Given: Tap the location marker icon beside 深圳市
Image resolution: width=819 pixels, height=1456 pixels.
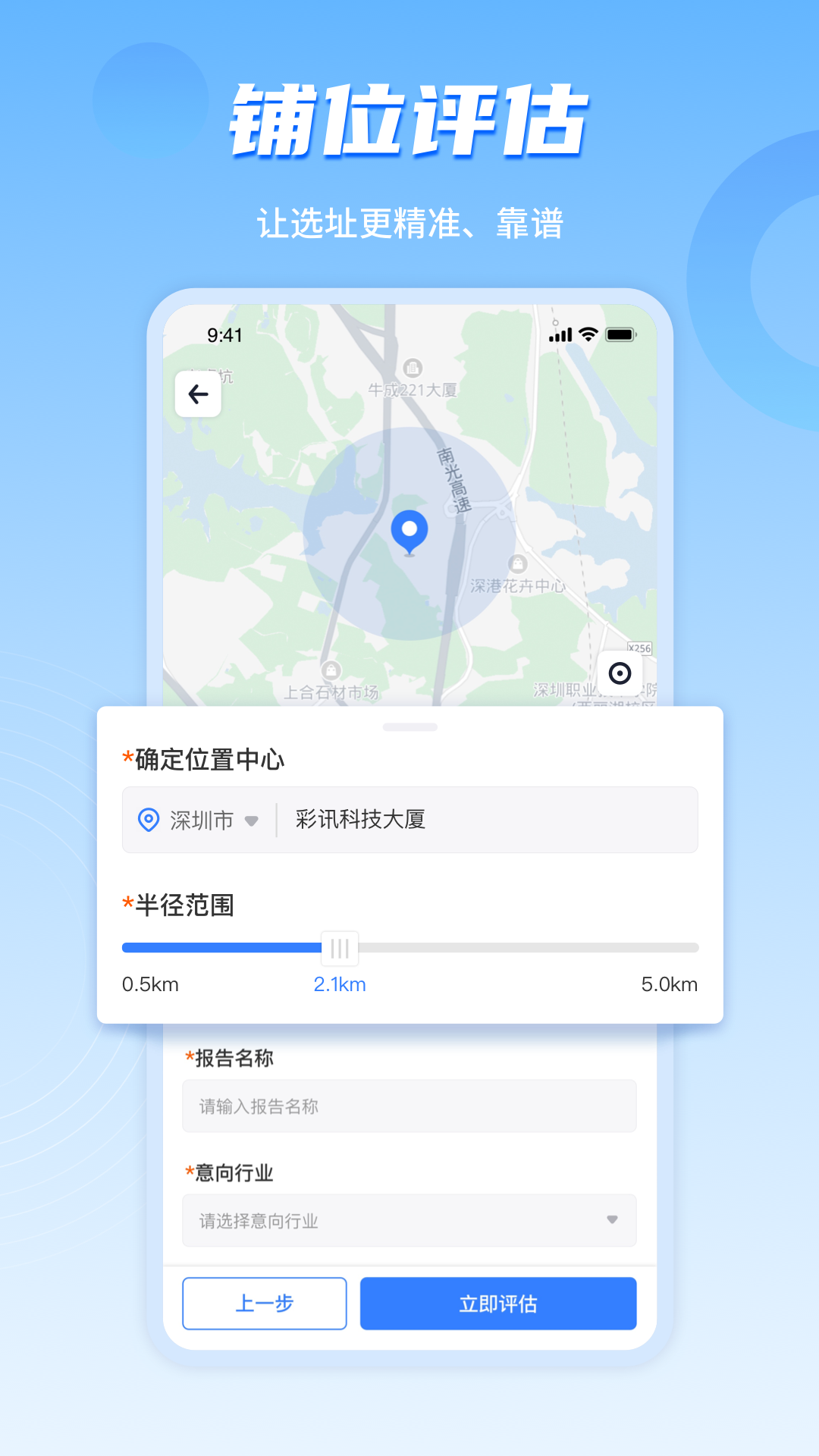Looking at the screenshot, I should coord(149,820).
